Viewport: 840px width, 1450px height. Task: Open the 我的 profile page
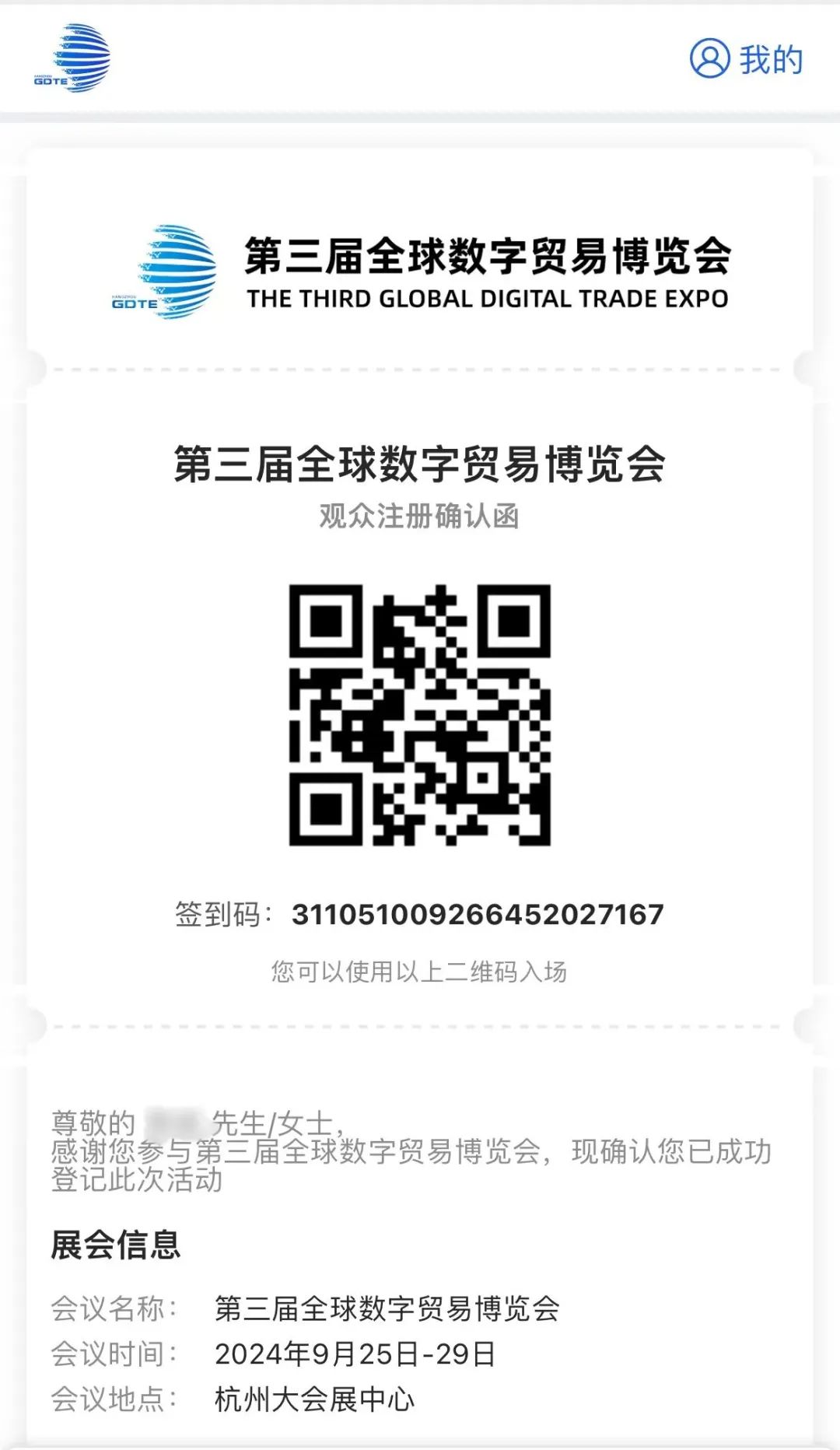746,59
